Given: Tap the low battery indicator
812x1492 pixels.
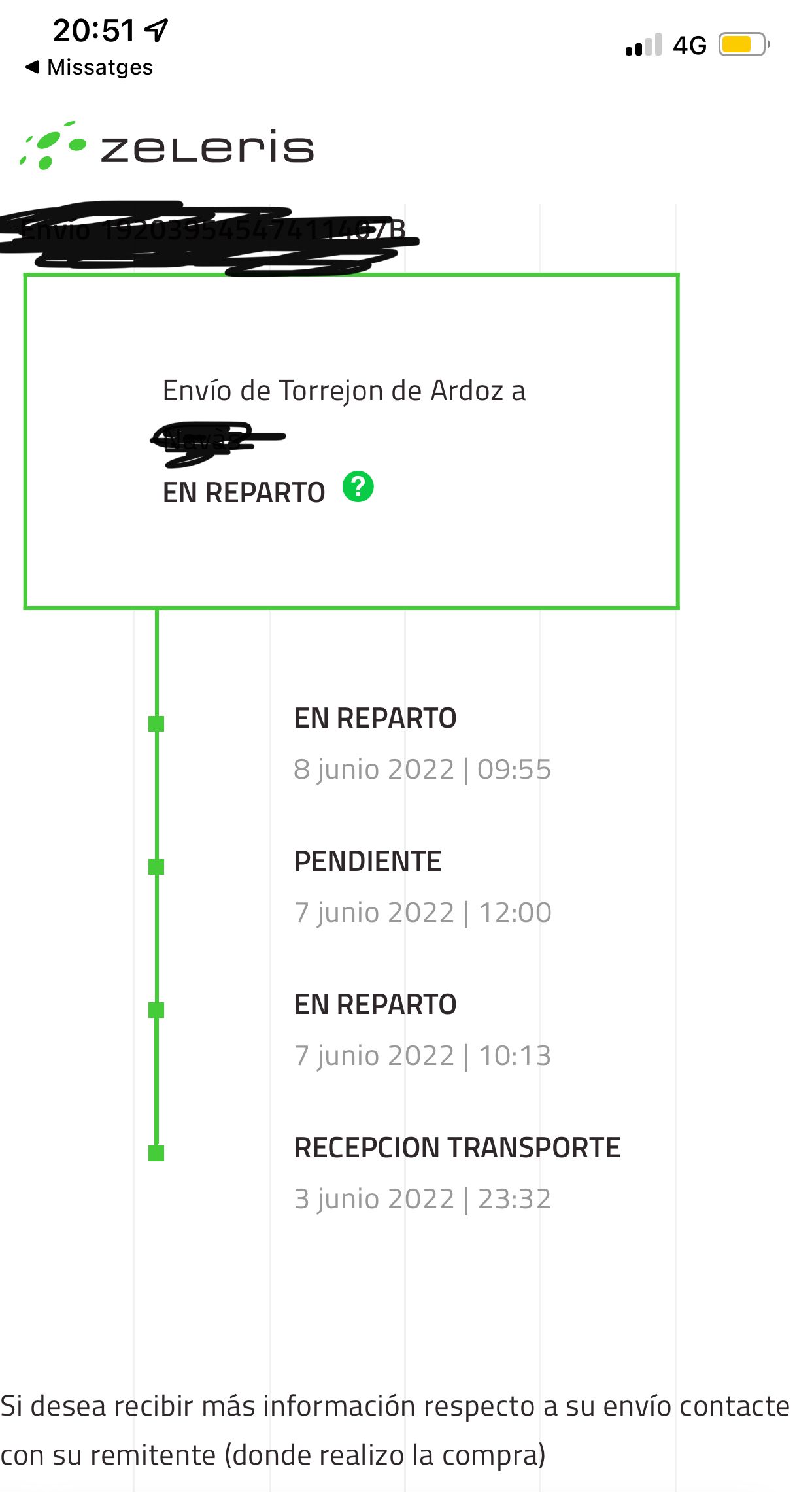Looking at the screenshot, I should 743,44.
